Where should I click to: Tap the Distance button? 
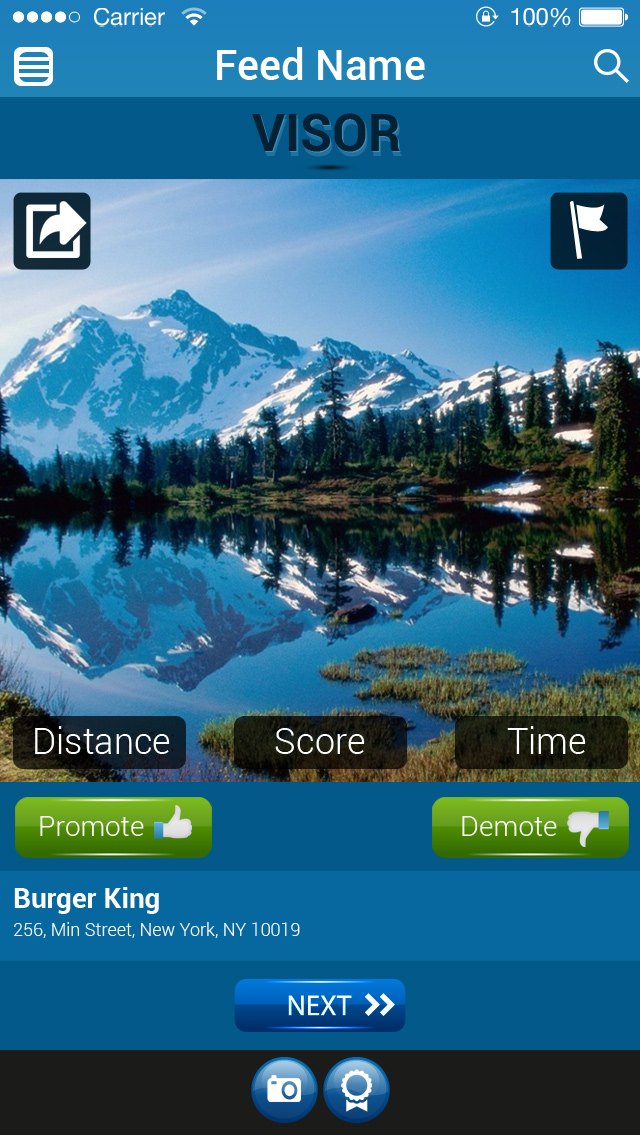click(x=100, y=742)
